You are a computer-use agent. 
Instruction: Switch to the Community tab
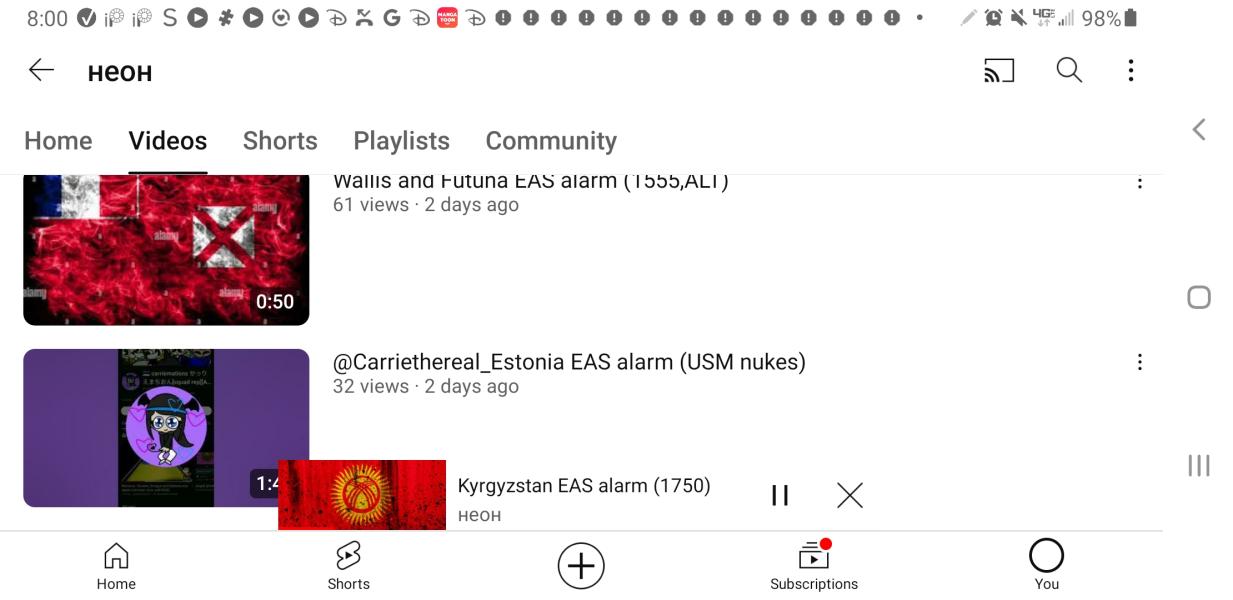click(x=551, y=141)
